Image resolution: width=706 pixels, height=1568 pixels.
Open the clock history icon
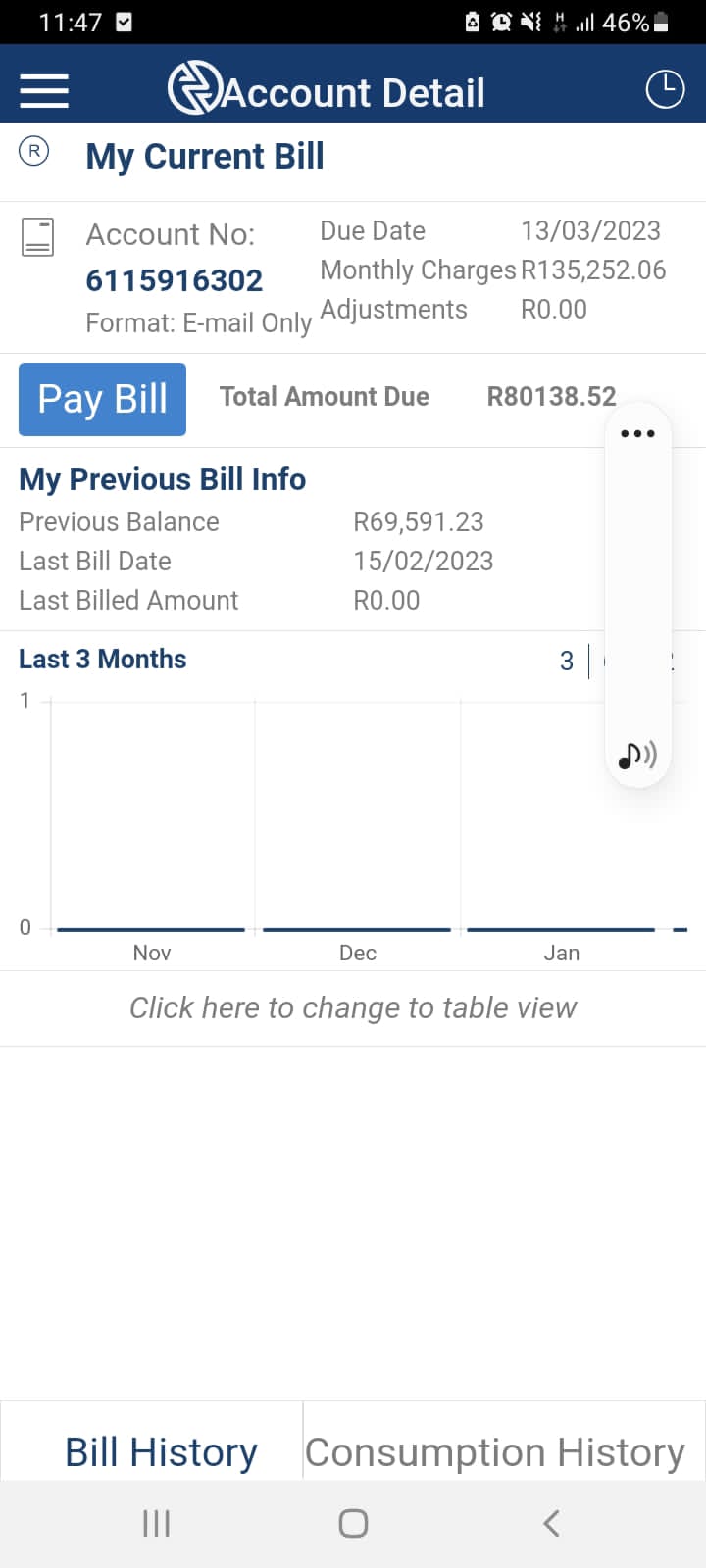click(665, 89)
